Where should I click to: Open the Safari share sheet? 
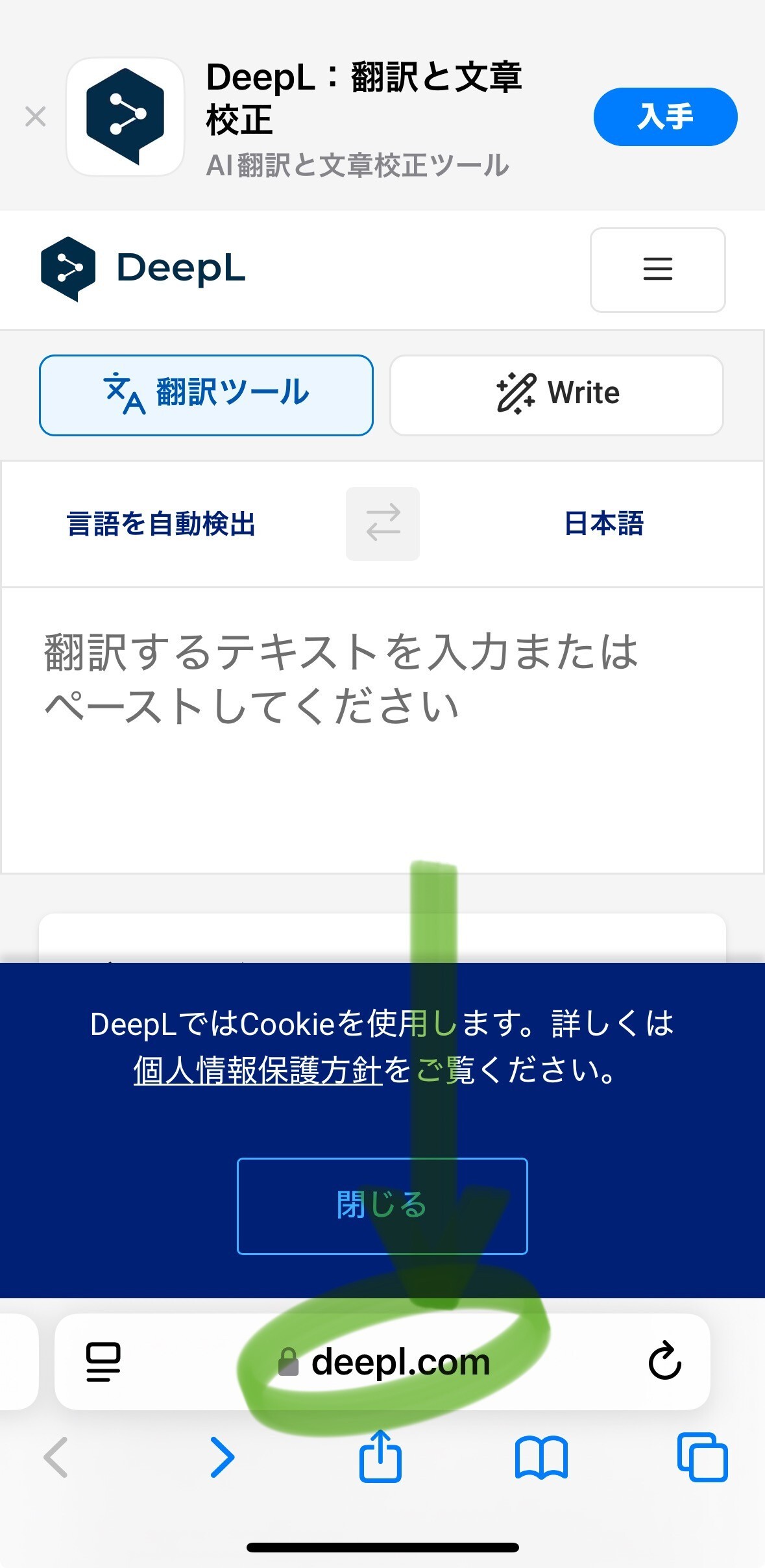pos(381,1456)
